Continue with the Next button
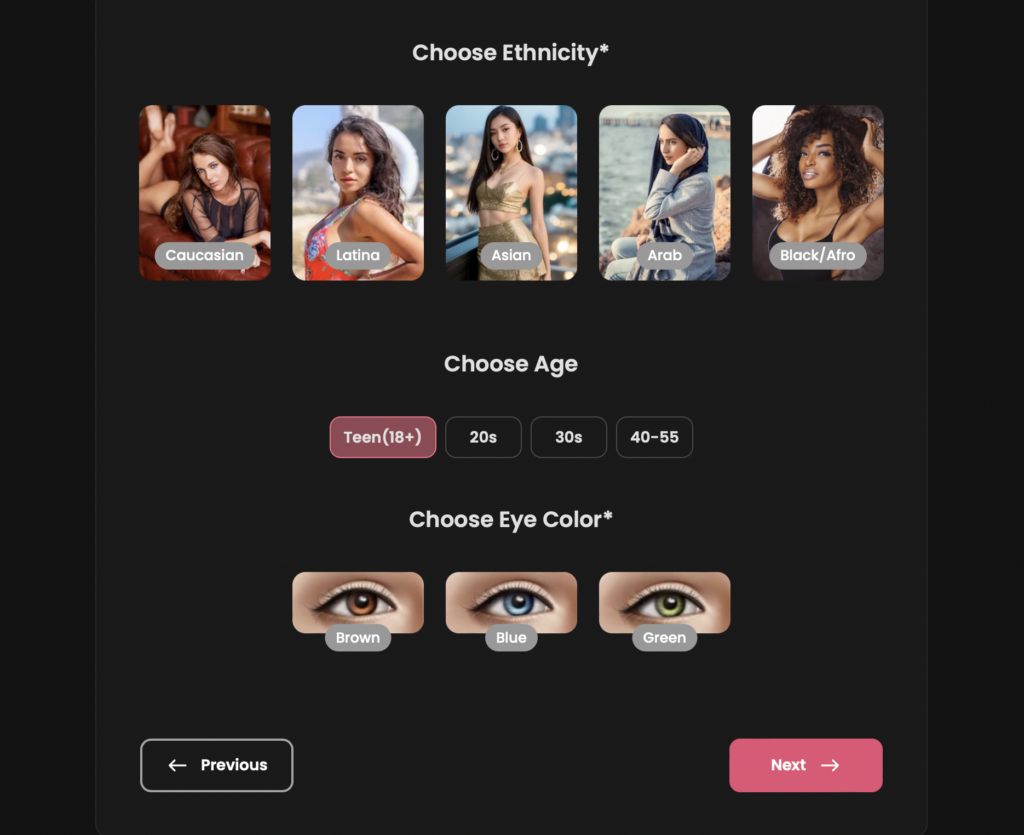The height and width of the screenshot is (835, 1024). (805, 765)
